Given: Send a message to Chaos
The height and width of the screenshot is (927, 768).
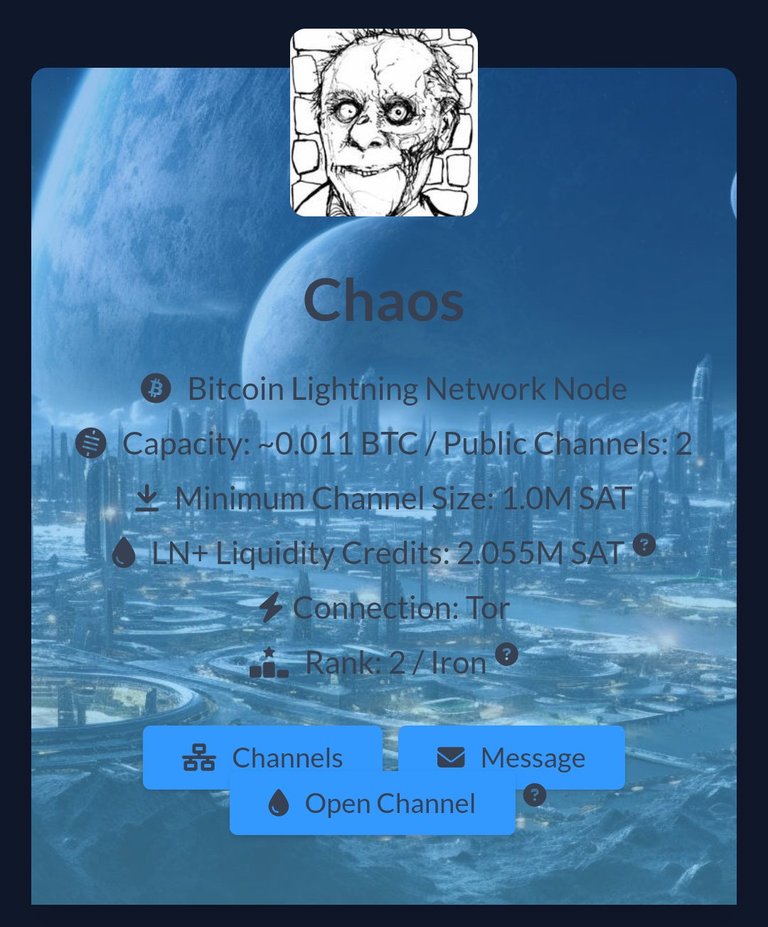Looking at the screenshot, I should point(511,757).
